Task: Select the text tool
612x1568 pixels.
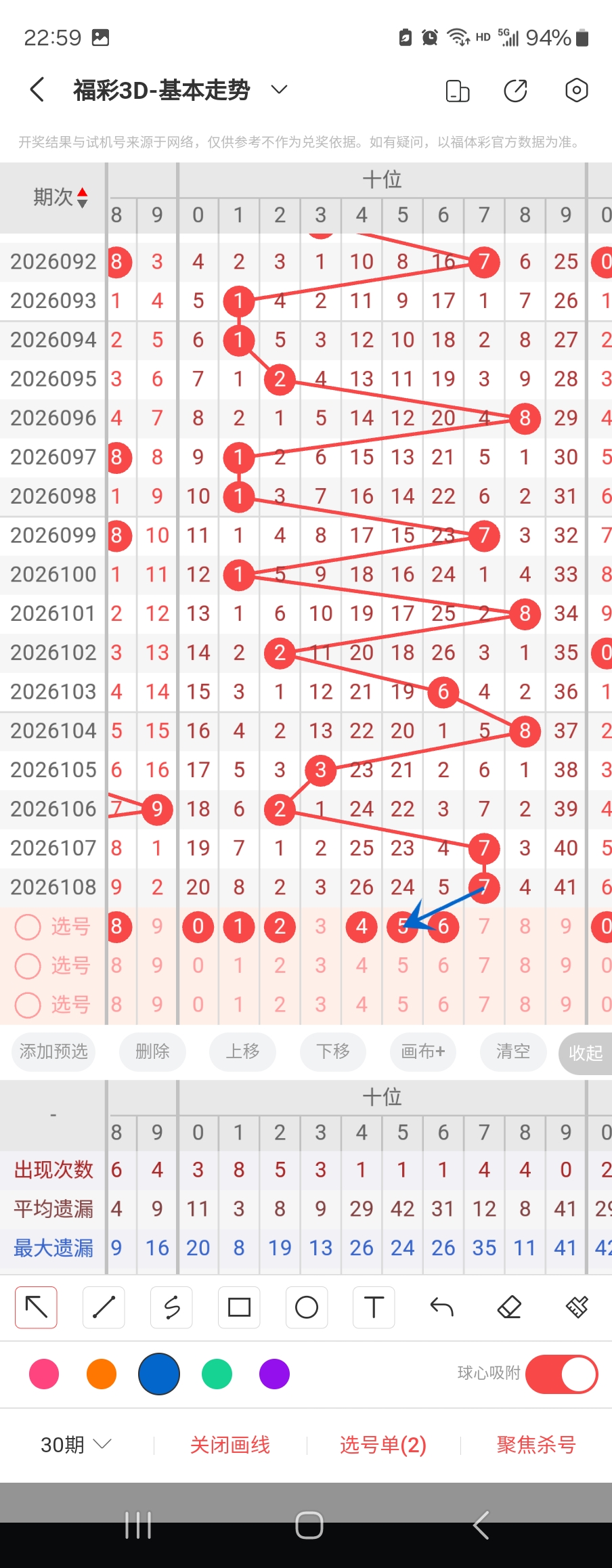Action: pos(374,1307)
